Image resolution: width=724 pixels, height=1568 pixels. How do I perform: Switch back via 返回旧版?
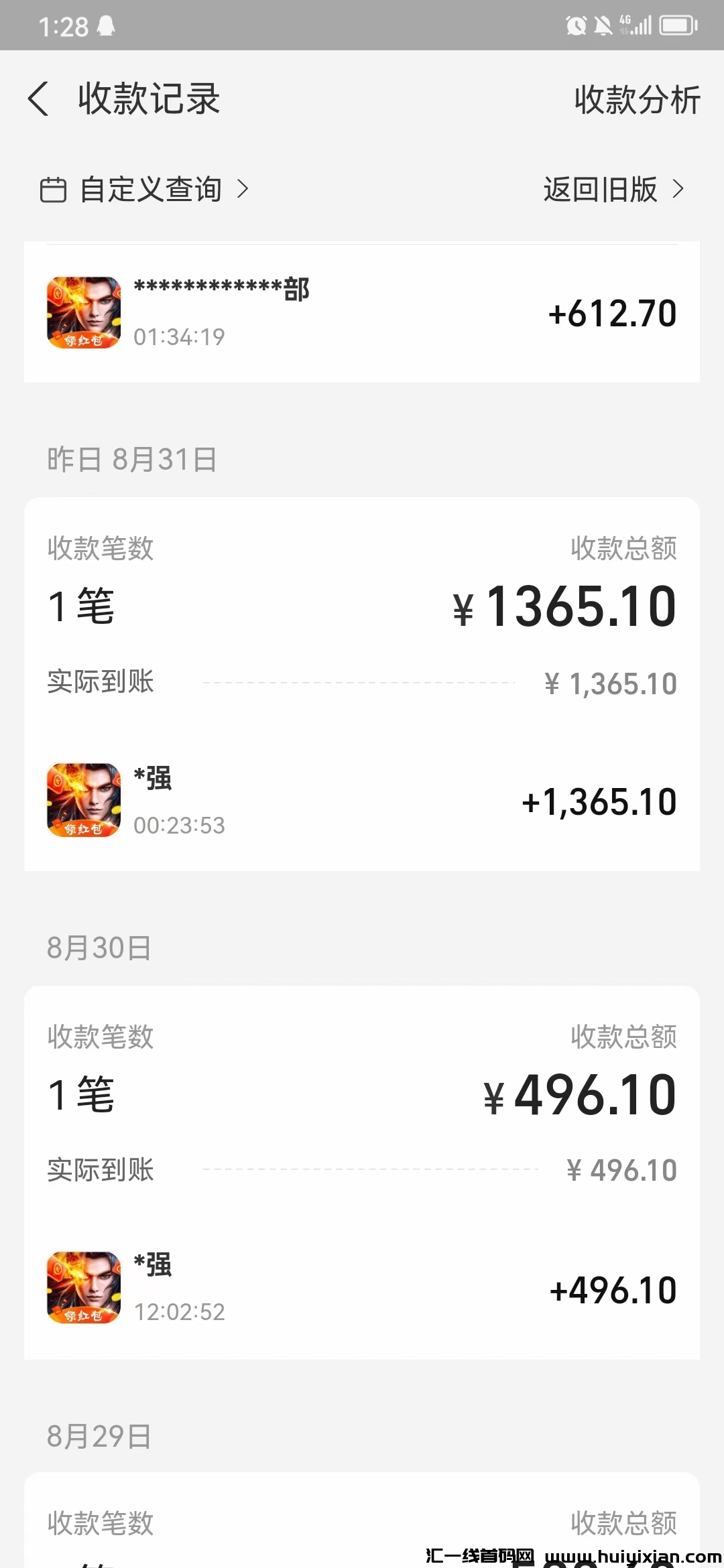coord(612,190)
